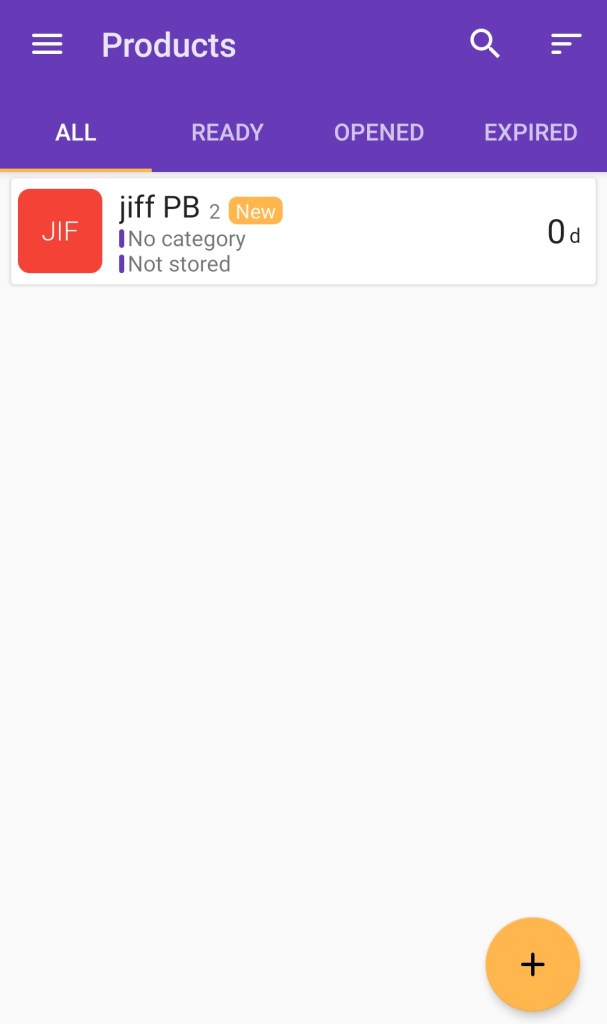Image resolution: width=607 pixels, height=1024 pixels.
Task: Open the navigation drawer menu
Action: point(47,45)
